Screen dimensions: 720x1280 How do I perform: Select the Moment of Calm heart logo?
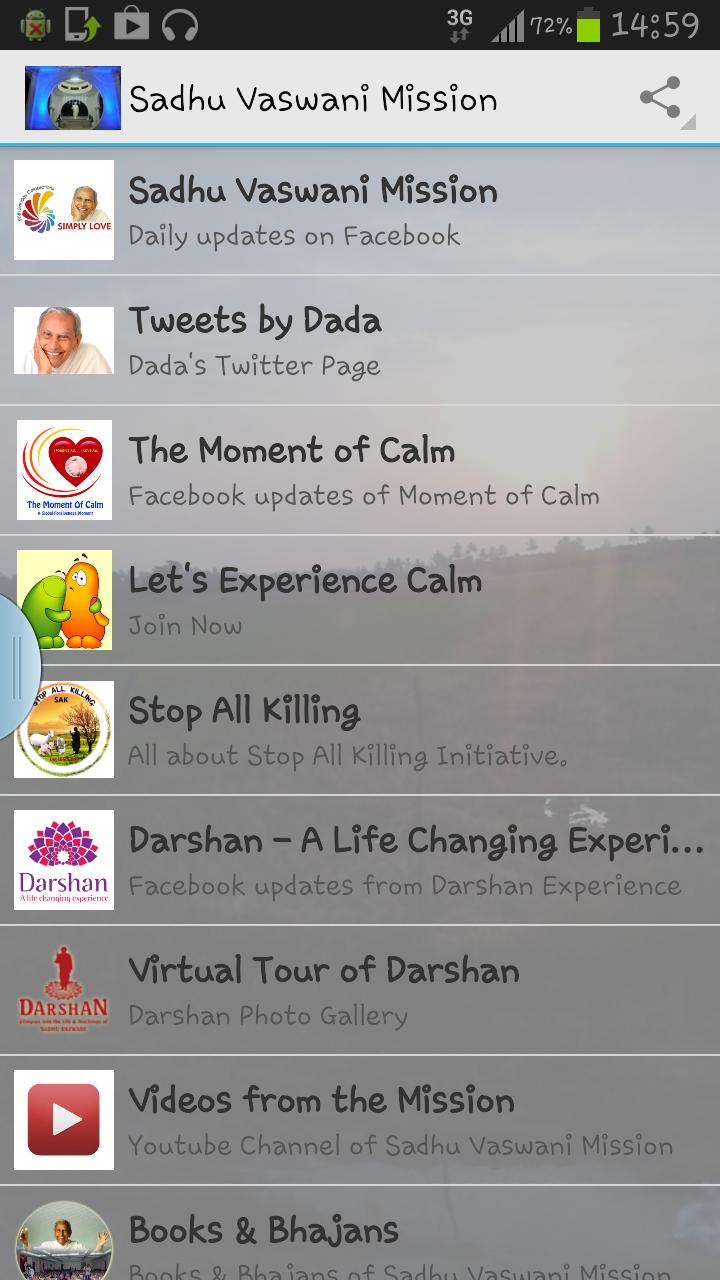coord(63,469)
